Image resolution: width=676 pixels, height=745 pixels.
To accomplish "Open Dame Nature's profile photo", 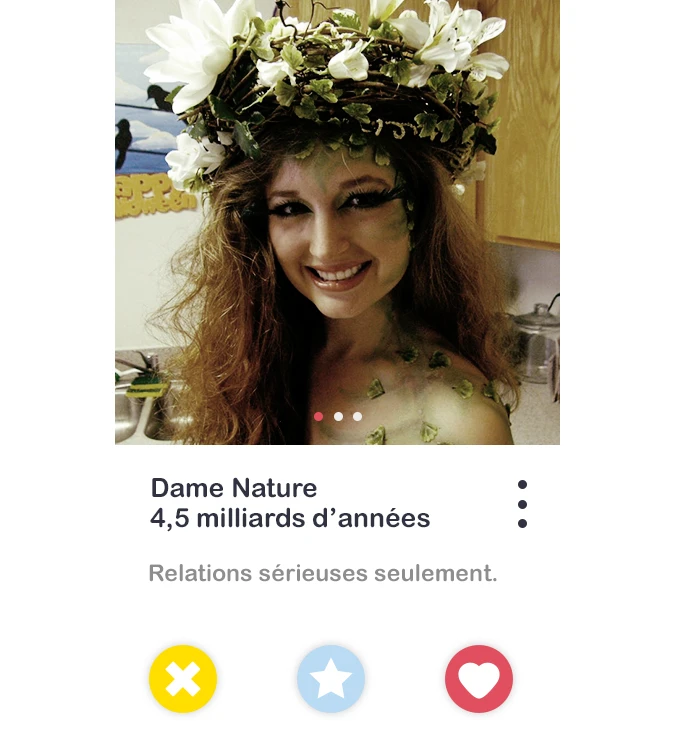I will [337, 220].
